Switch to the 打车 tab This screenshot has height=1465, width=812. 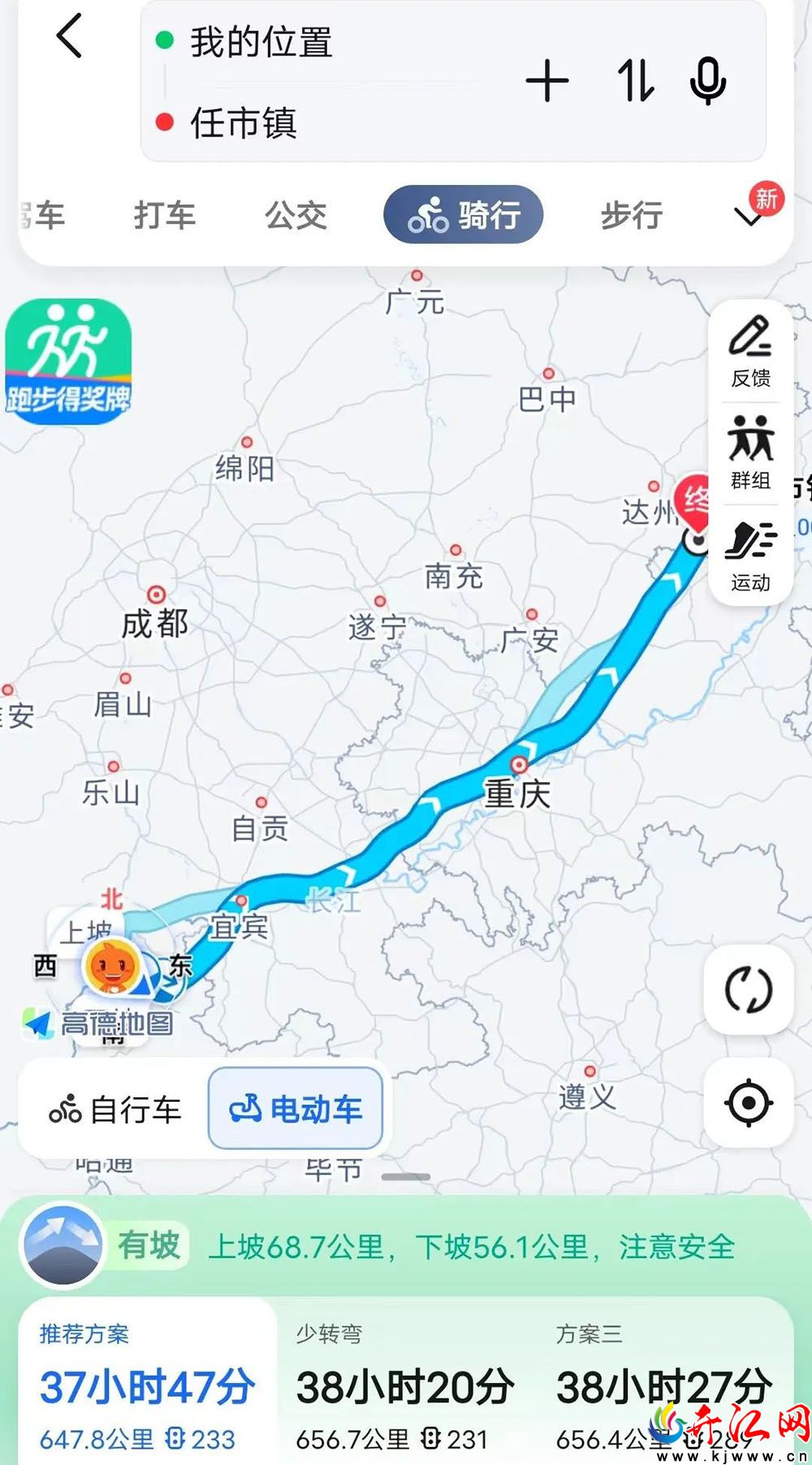click(165, 215)
